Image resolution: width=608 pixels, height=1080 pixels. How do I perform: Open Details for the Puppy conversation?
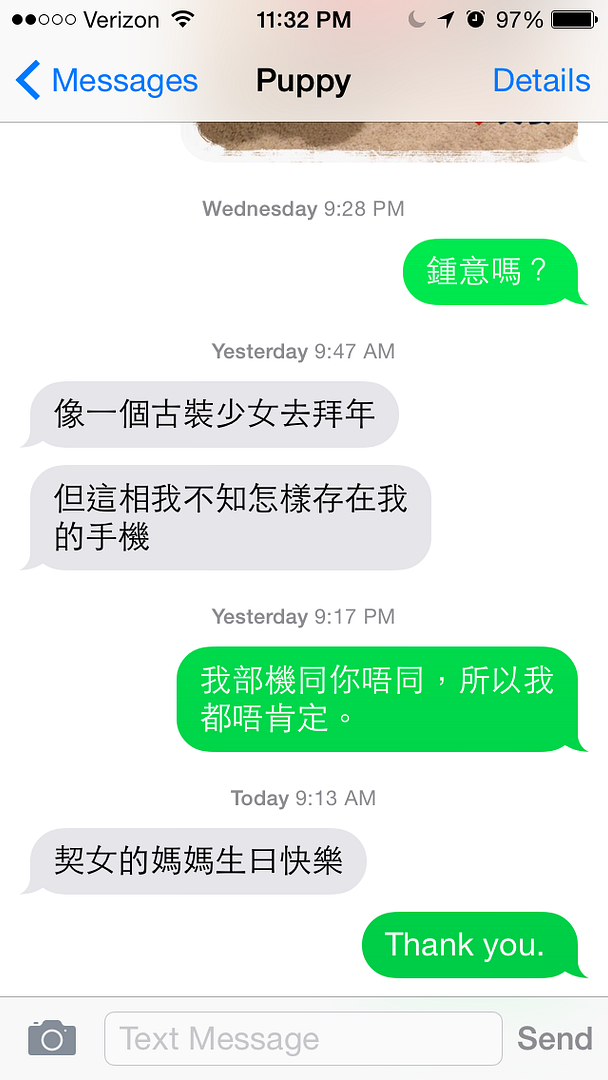541,81
